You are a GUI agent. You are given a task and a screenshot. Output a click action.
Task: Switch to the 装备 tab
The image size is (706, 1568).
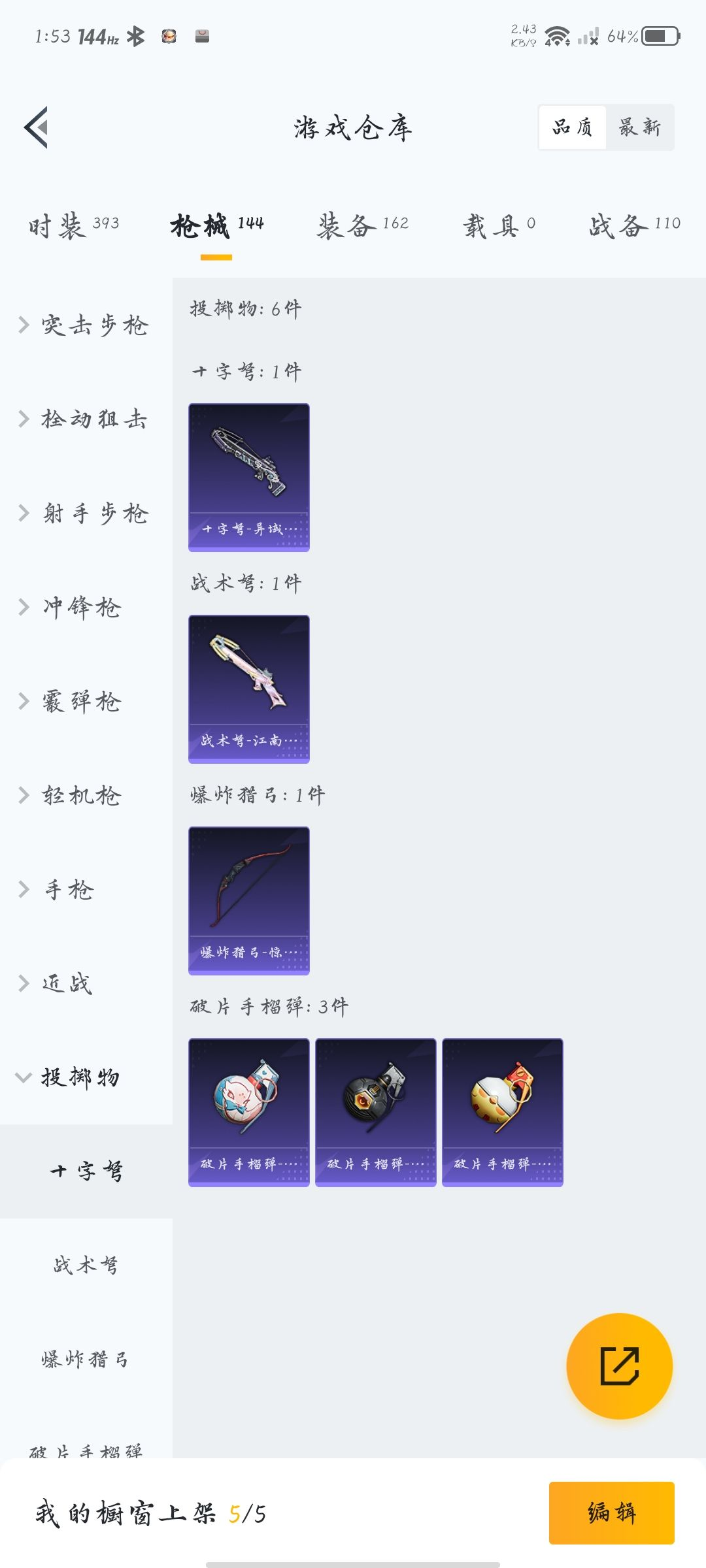tap(363, 225)
